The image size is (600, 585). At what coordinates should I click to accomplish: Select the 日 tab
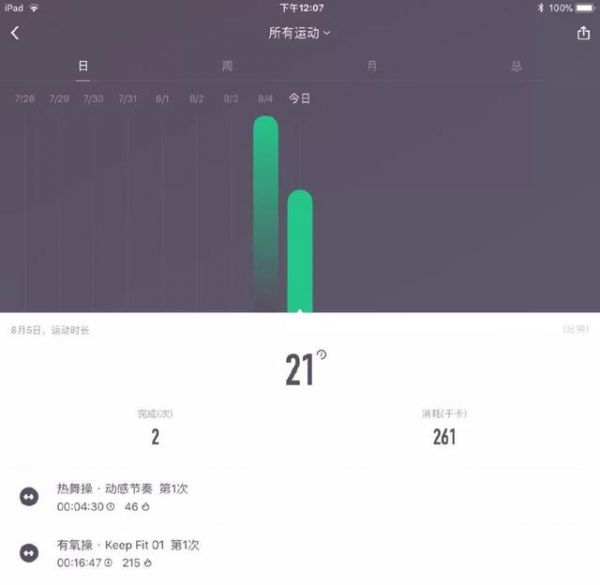tap(83, 66)
